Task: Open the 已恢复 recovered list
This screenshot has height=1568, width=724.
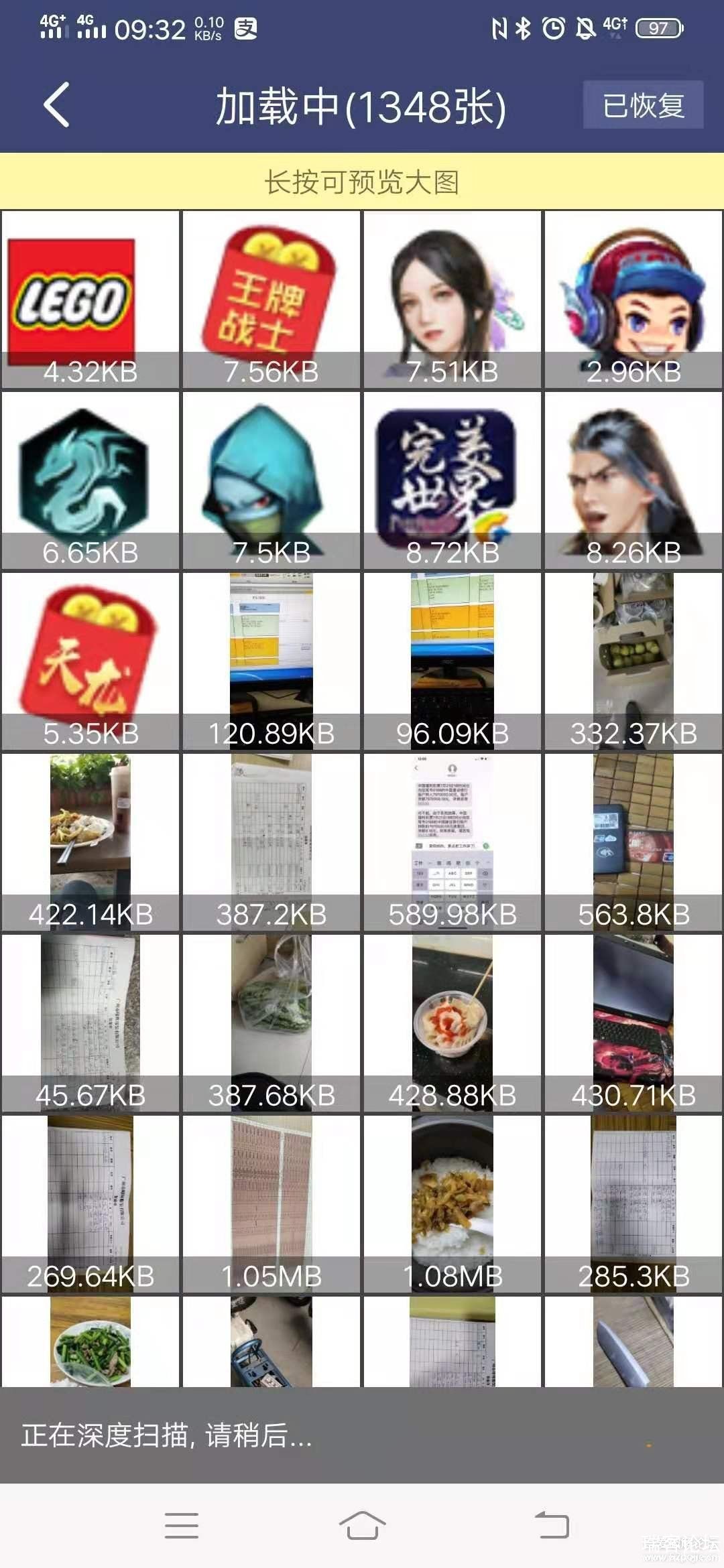Action: click(643, 105)
